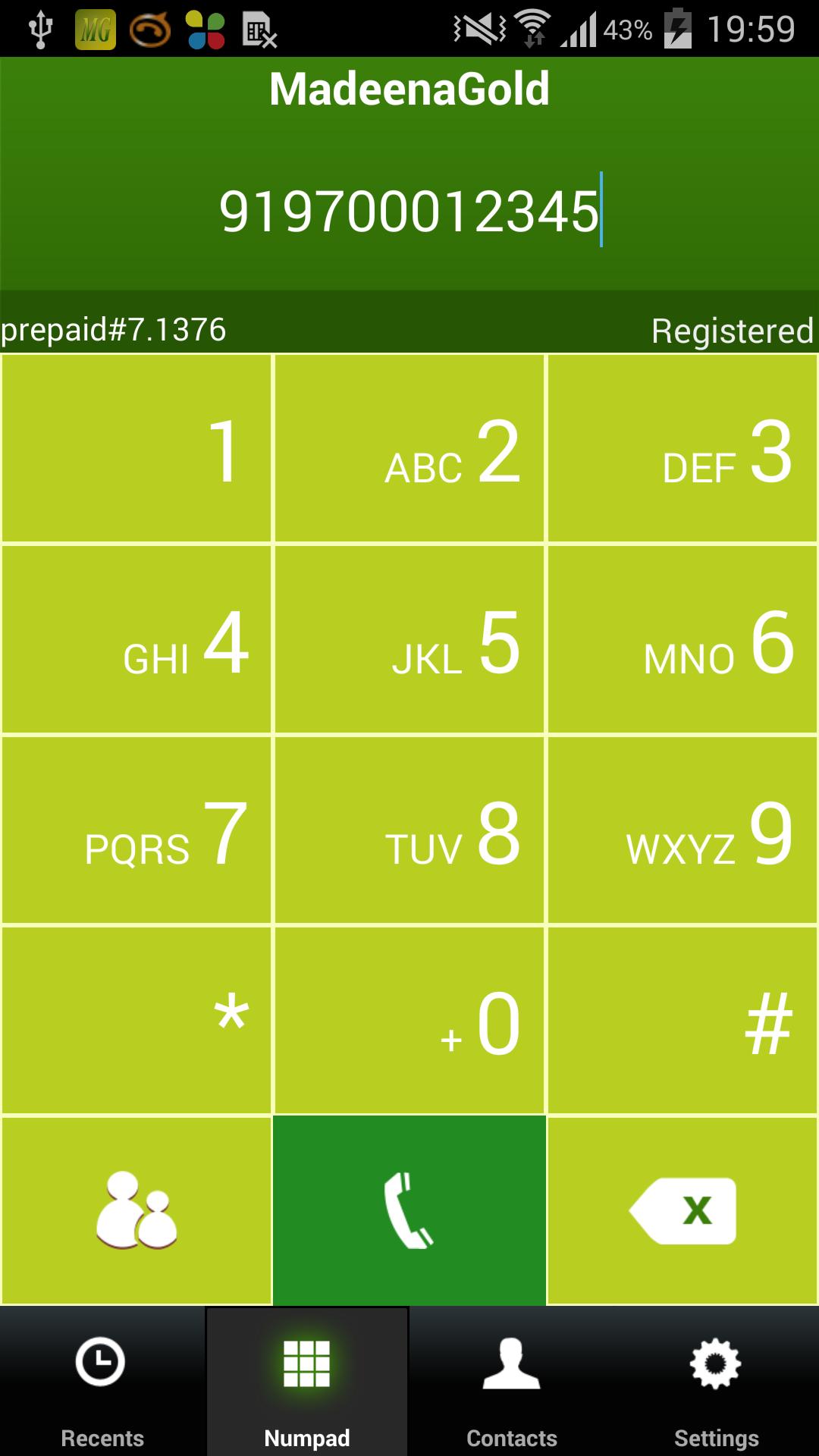Open contacts picker with the people icon
This screenshot has height=1456, width=819.
coord(136,1210)
